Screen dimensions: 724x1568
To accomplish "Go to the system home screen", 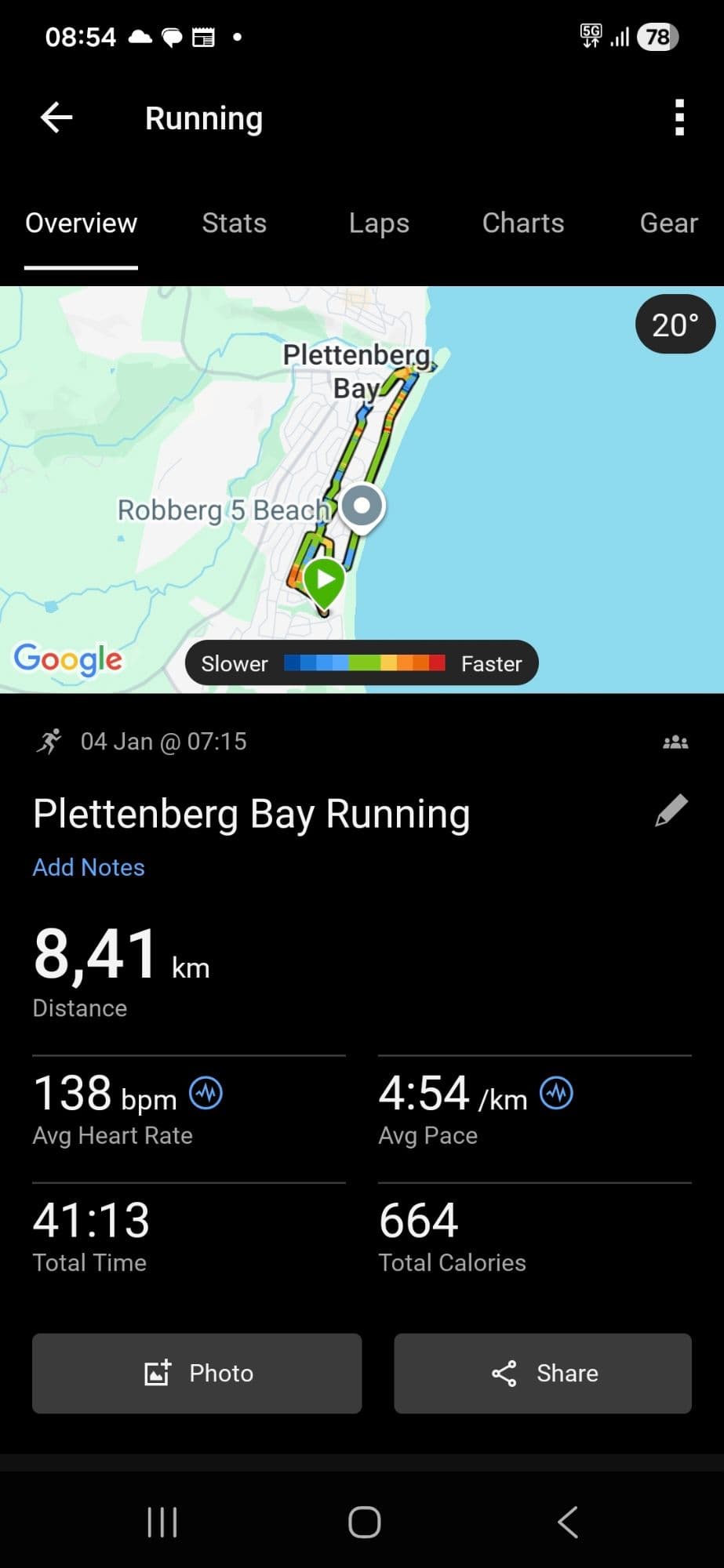I will 364,1523.
